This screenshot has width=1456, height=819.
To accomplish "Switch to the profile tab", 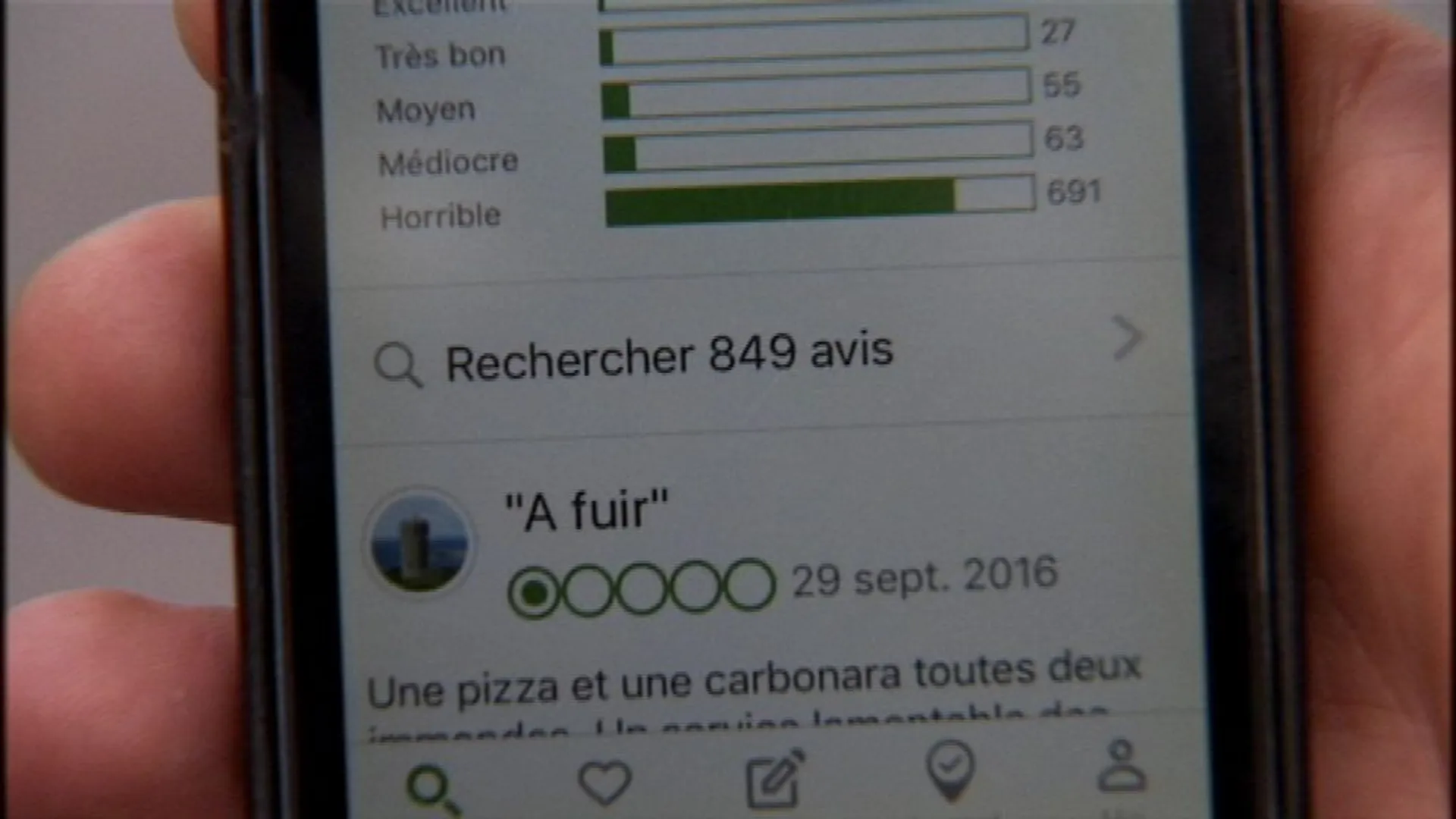I will point(1121,767).
